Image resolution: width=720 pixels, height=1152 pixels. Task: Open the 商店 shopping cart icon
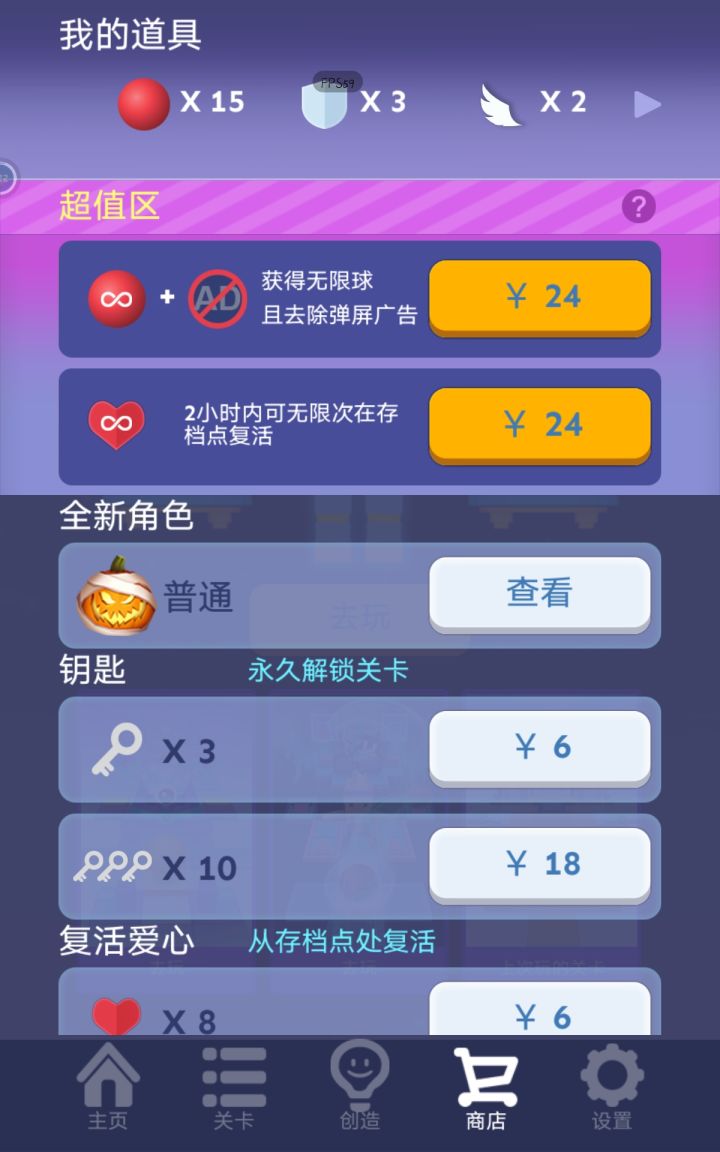pos(485,1080)
